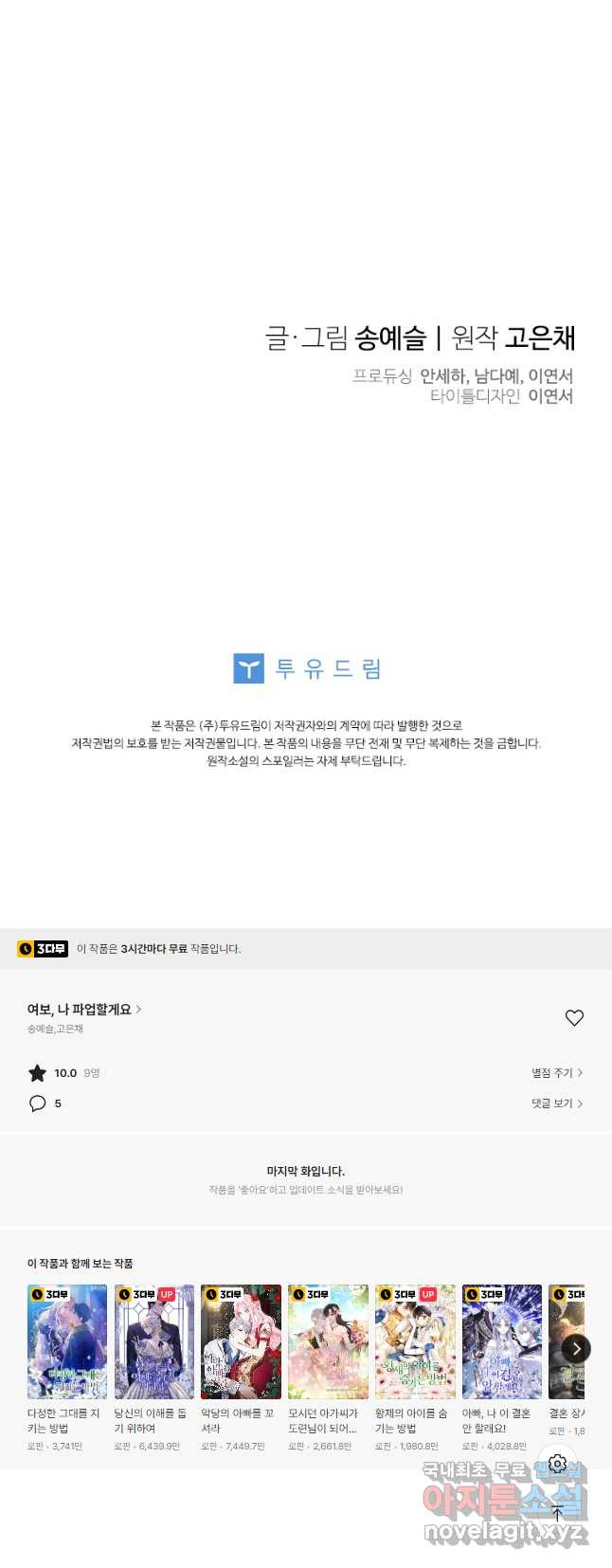The width and height of the screenshot is (612, 1568).
Task: Open 황제의 아이를 숨기는 방법 thumbnail
Action: click(x=415, y=1341)
